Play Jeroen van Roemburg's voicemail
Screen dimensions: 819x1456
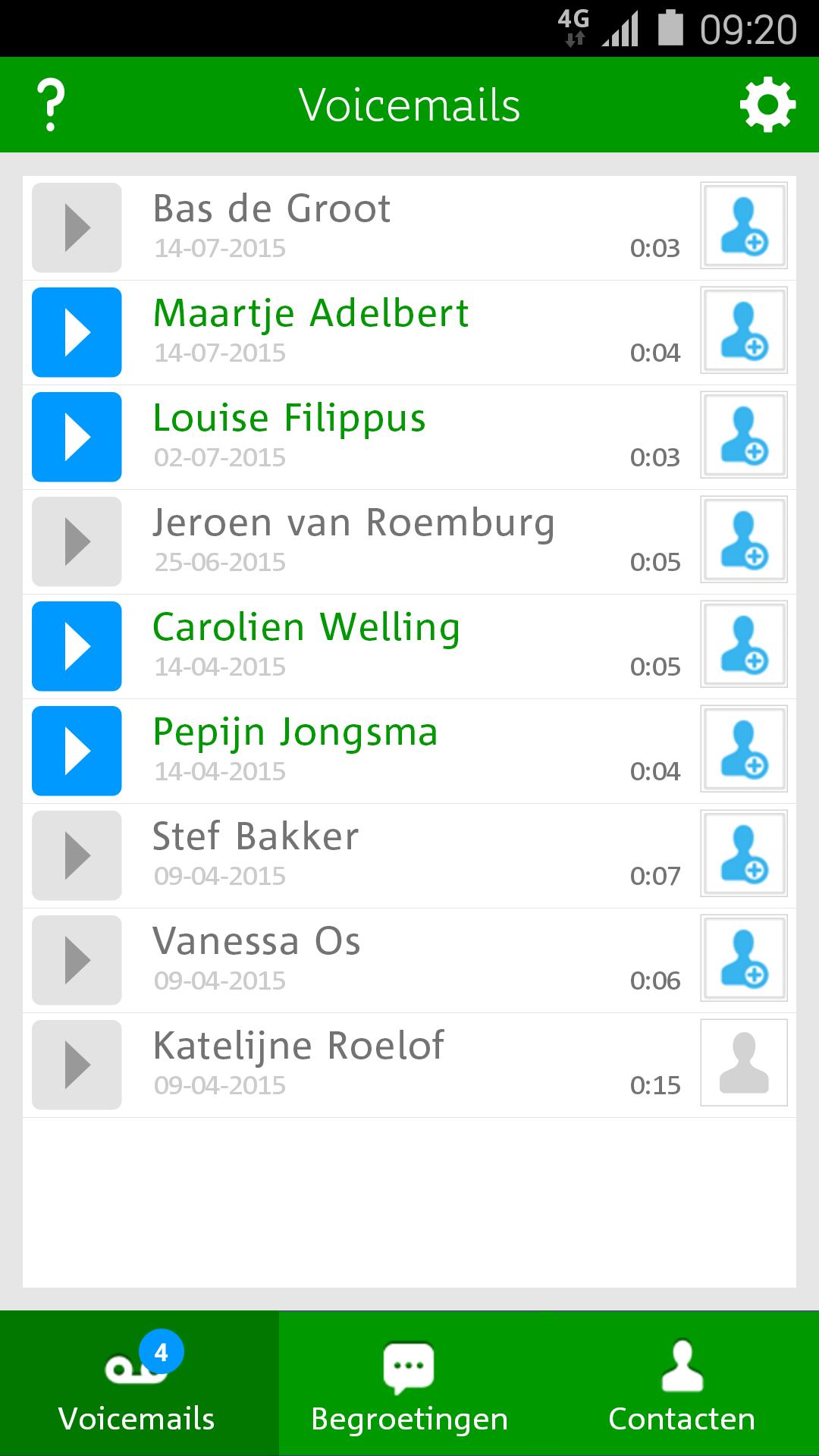76,541
